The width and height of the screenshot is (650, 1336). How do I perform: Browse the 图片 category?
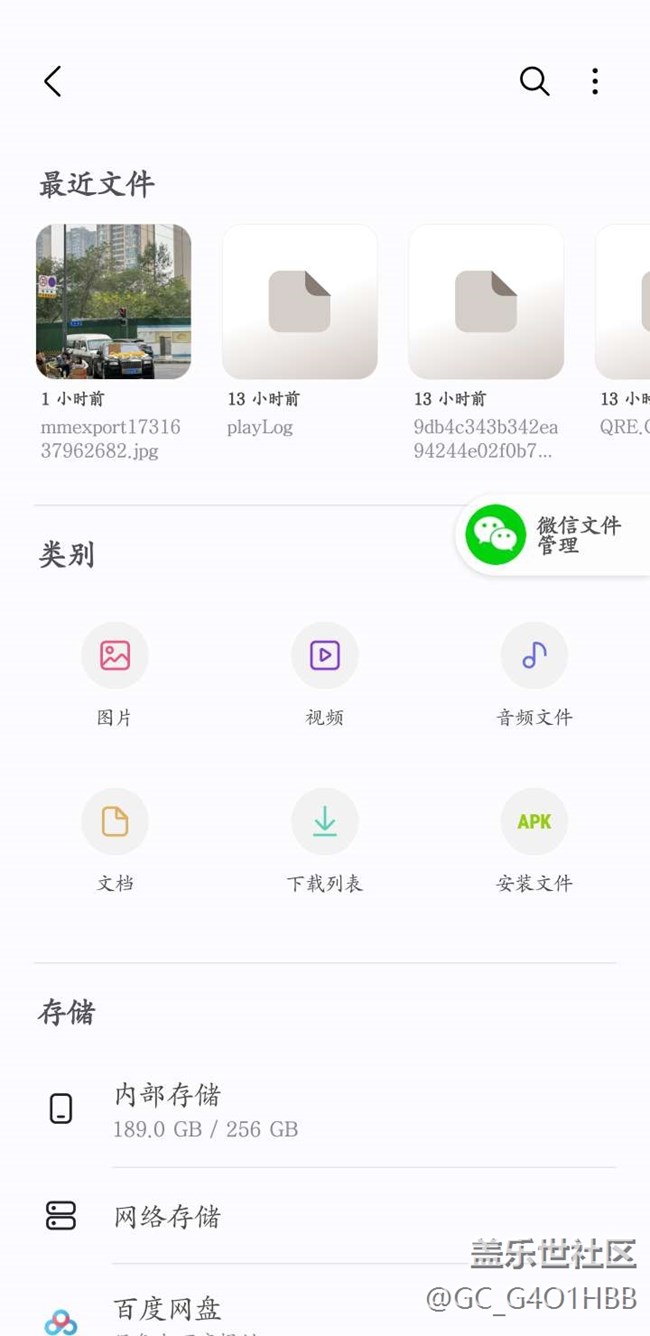tap(115, 656)
